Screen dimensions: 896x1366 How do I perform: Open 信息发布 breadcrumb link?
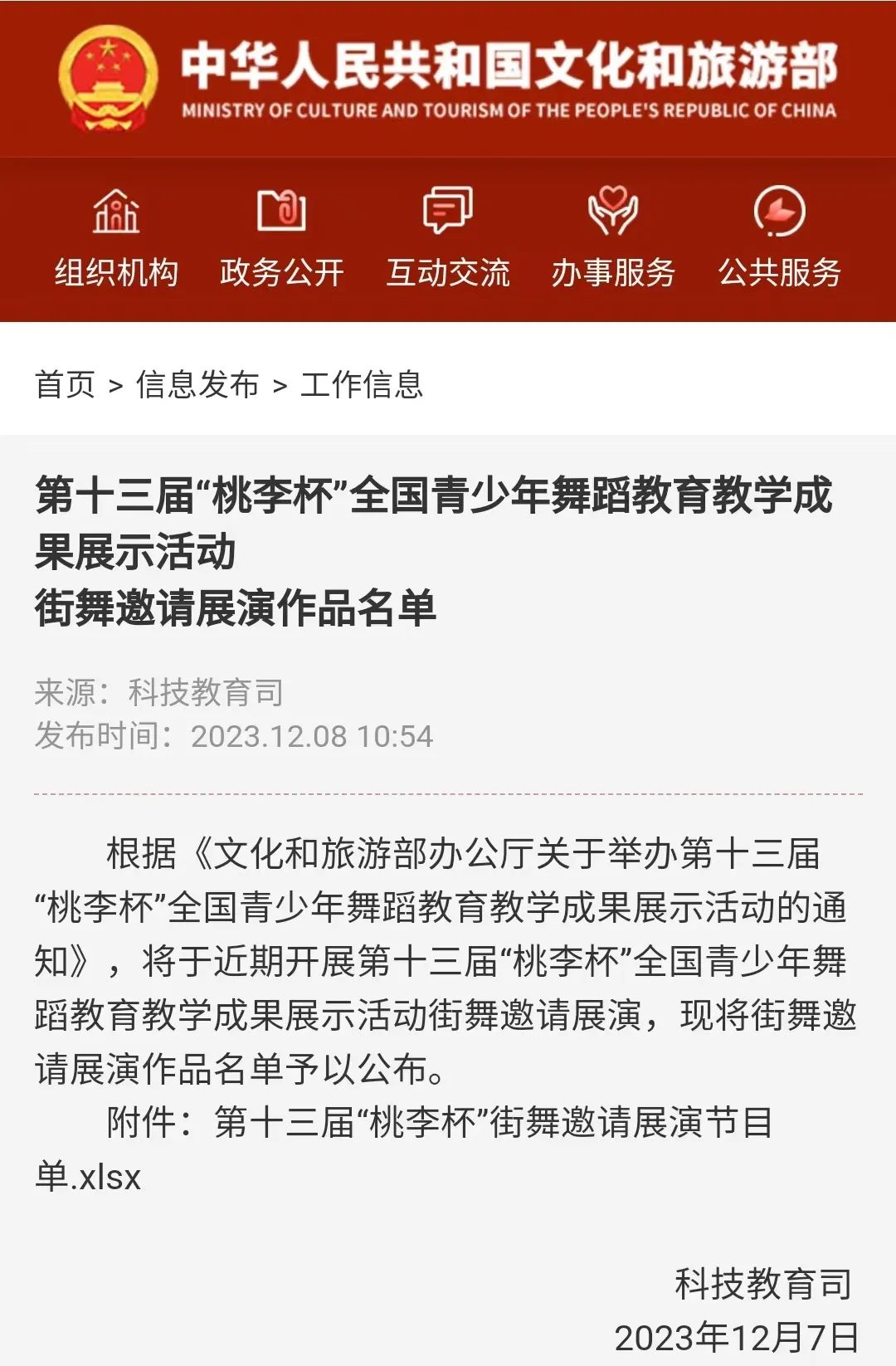coord(197,384)
